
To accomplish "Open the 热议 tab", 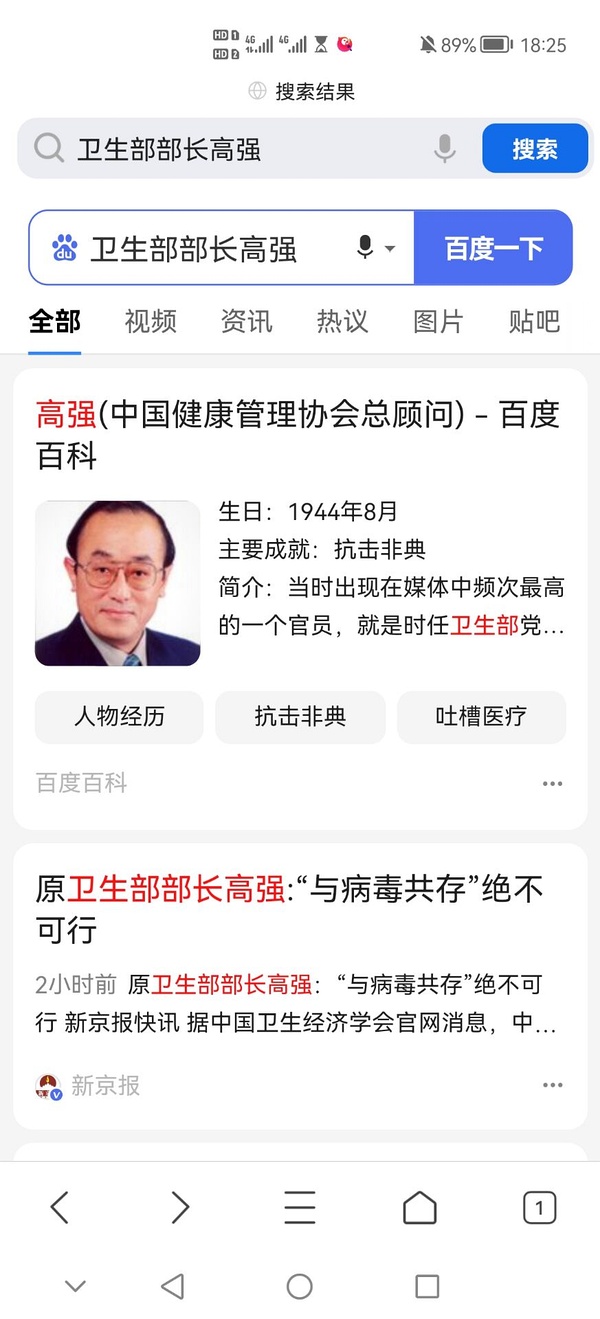I will tap(342, 322).
